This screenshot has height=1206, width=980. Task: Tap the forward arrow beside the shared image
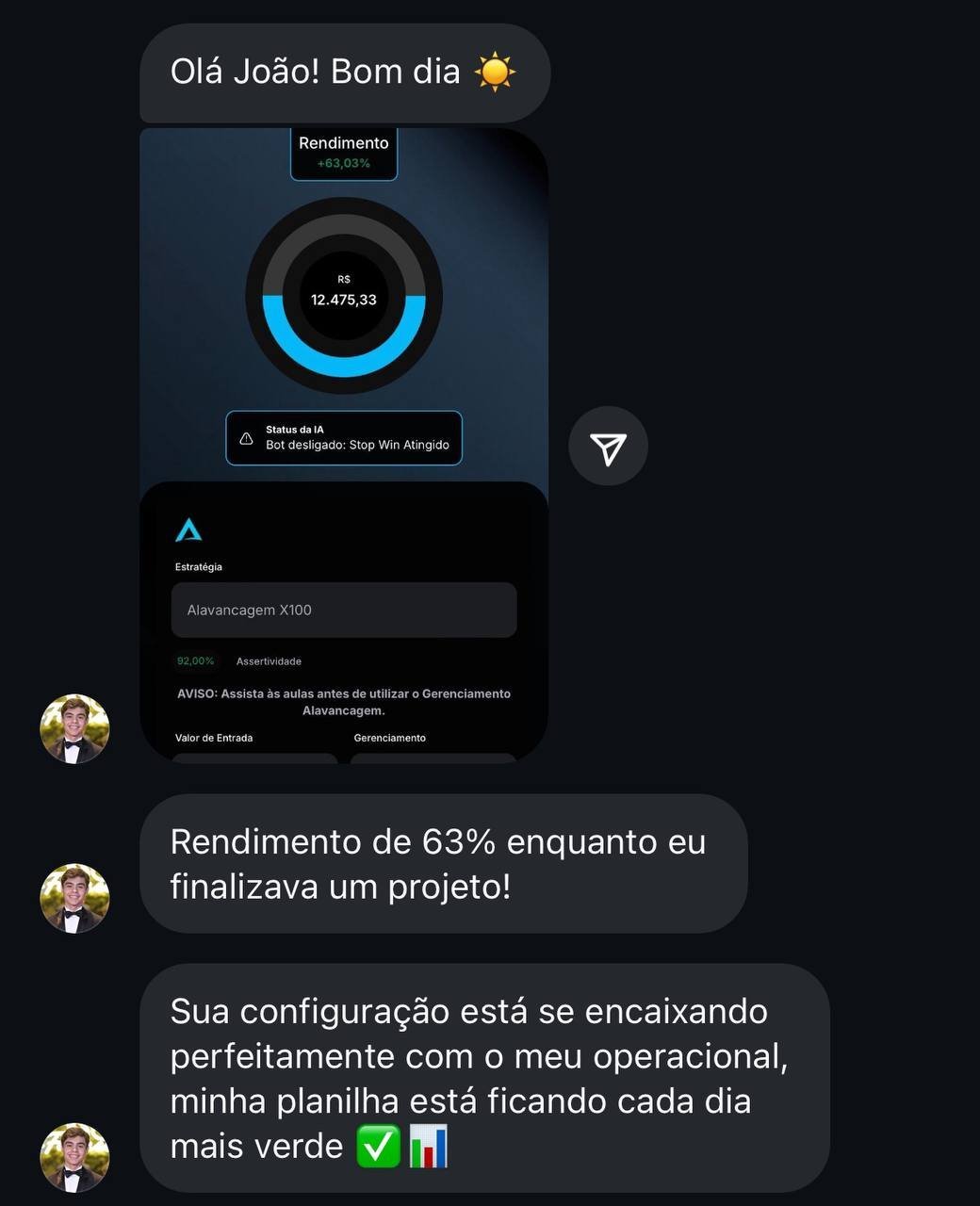[608, 447]
